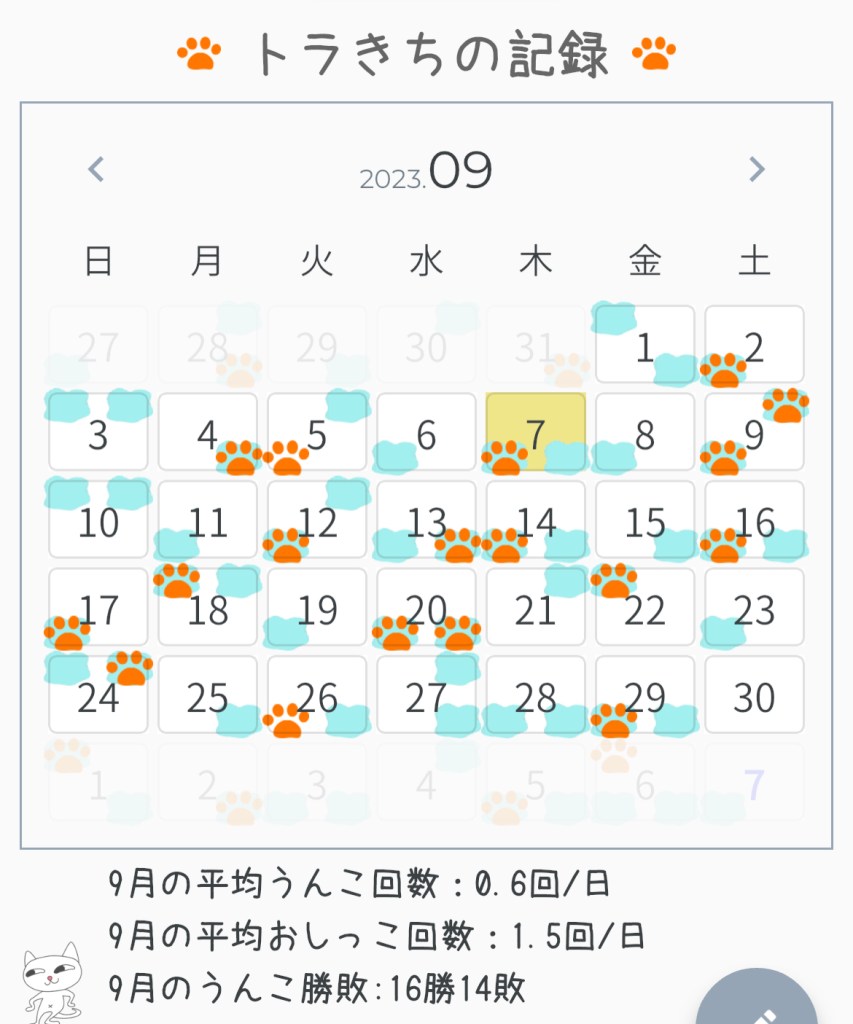This screenshot has height=1024, width=853.
Task: Select September 22 on the calendar
Action: coord(645,607)
